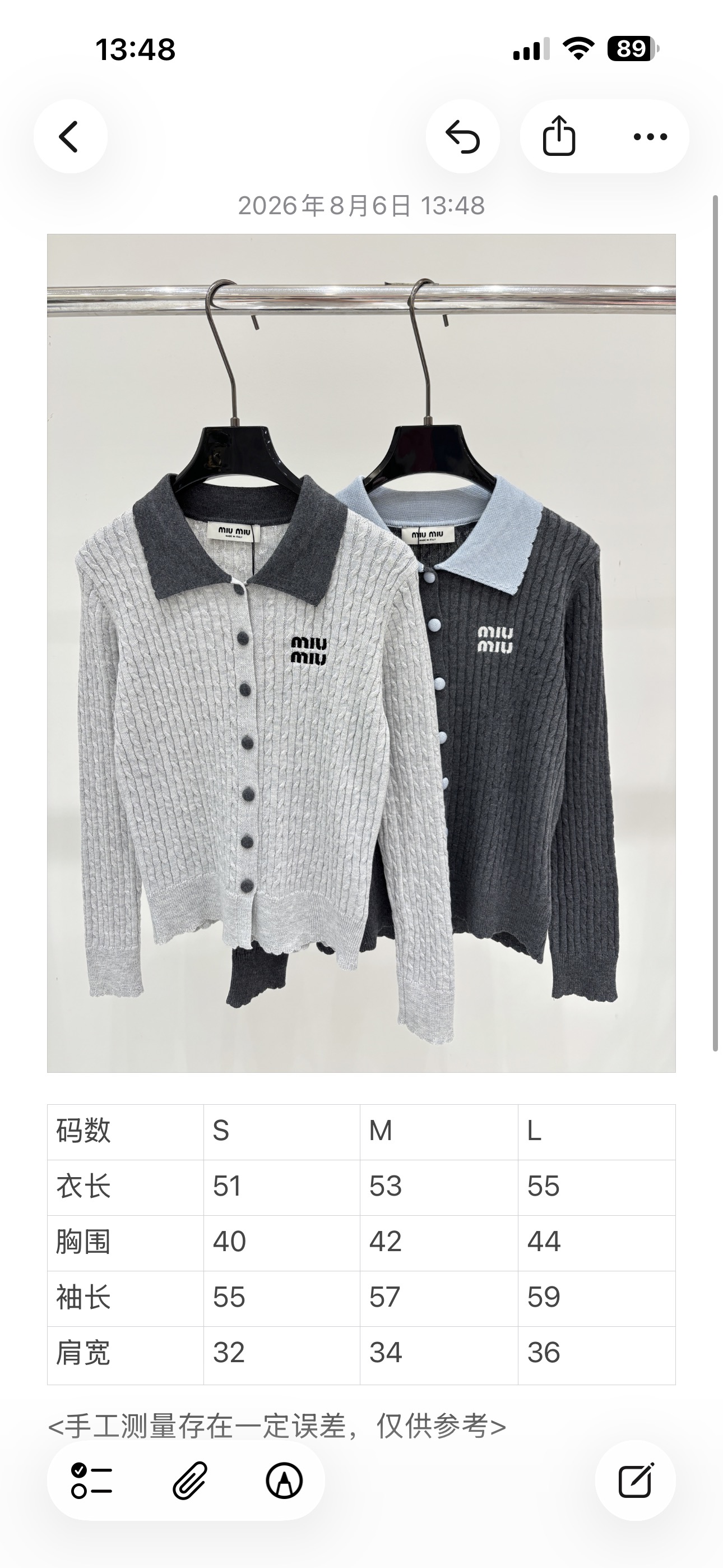Go back to the notes list
The height and width of the screenshot is (1568, 723).
pyautogui.click(x=70, y=136)
